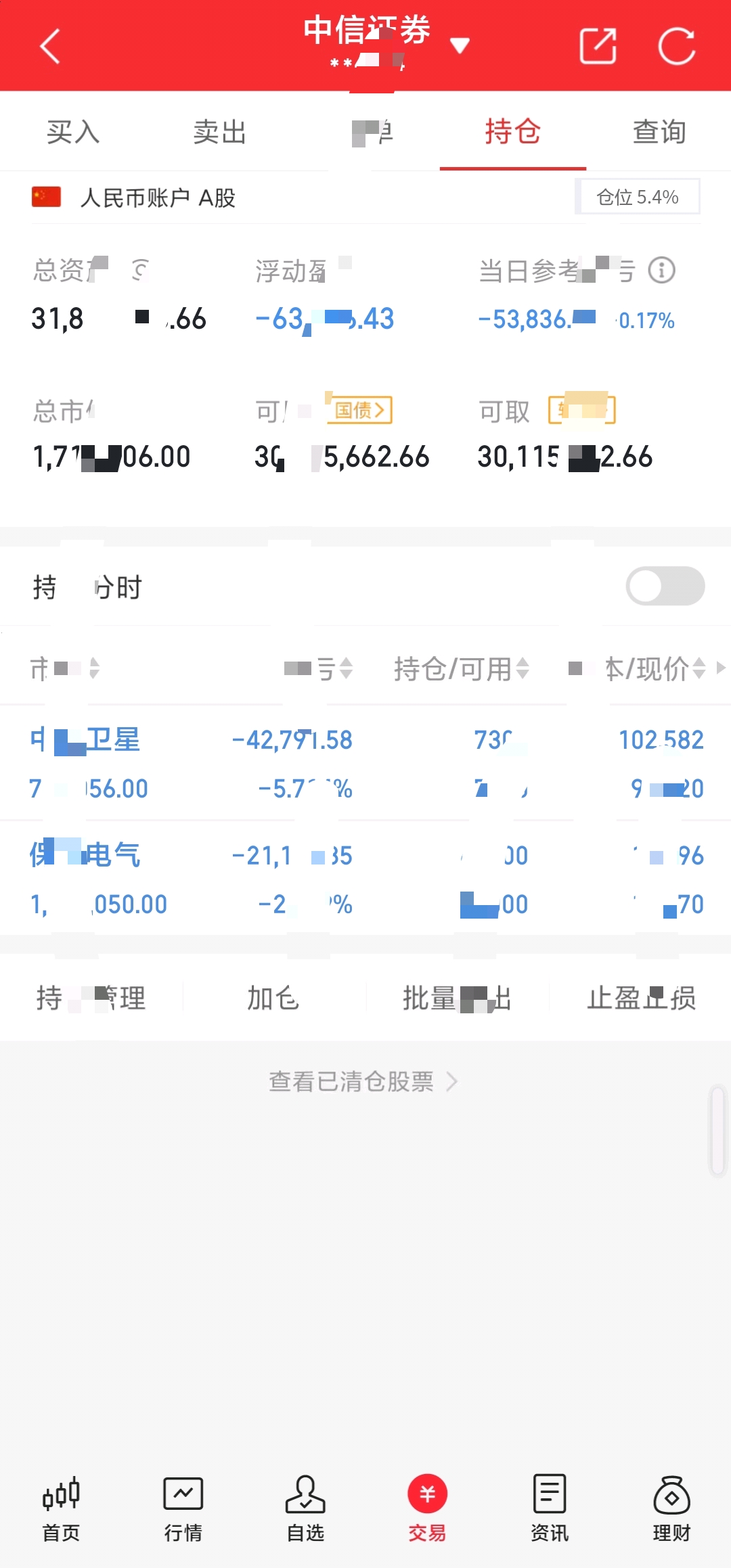Switch to the 买入 tab
This screenshot has width=731, height=1568.
tap(73, 132)
